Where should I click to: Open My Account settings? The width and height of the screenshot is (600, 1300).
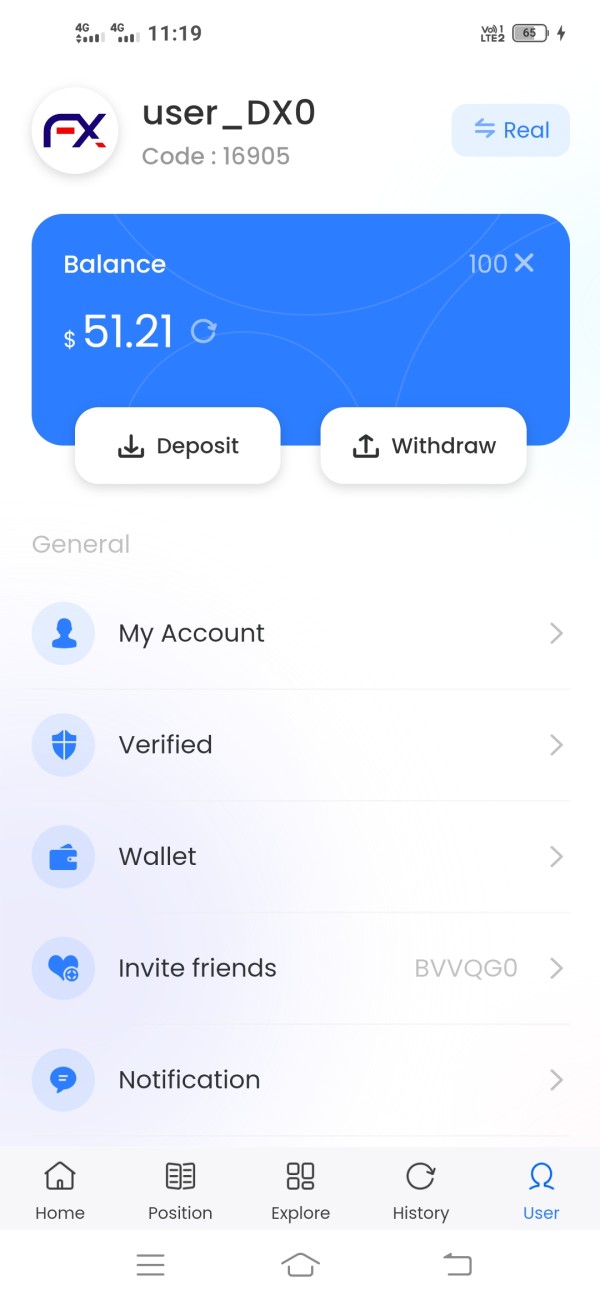pos(300,633)
